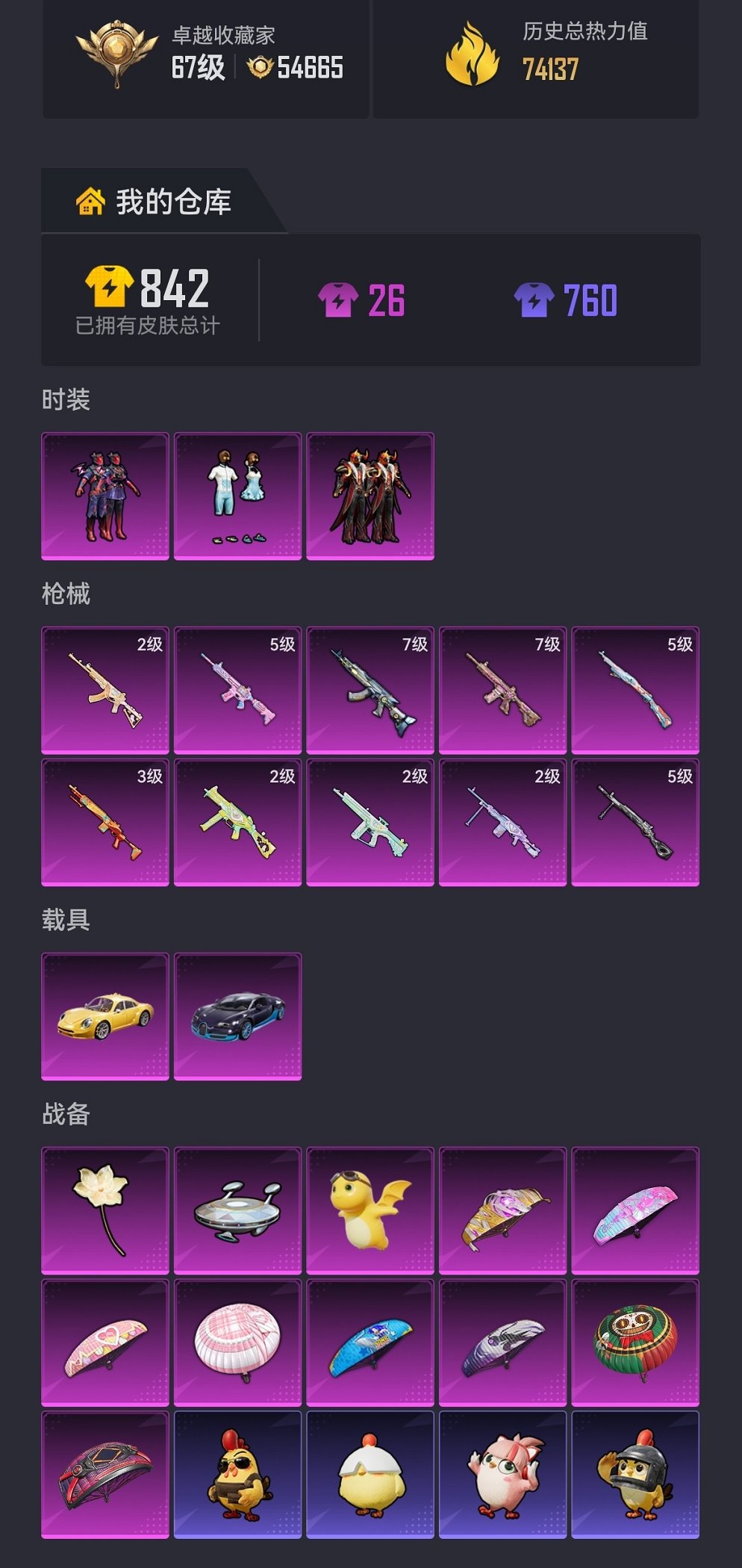This screenshot has height=1568, width=742.
Task: Select the white flower item in 战备
Action: 105,1210
